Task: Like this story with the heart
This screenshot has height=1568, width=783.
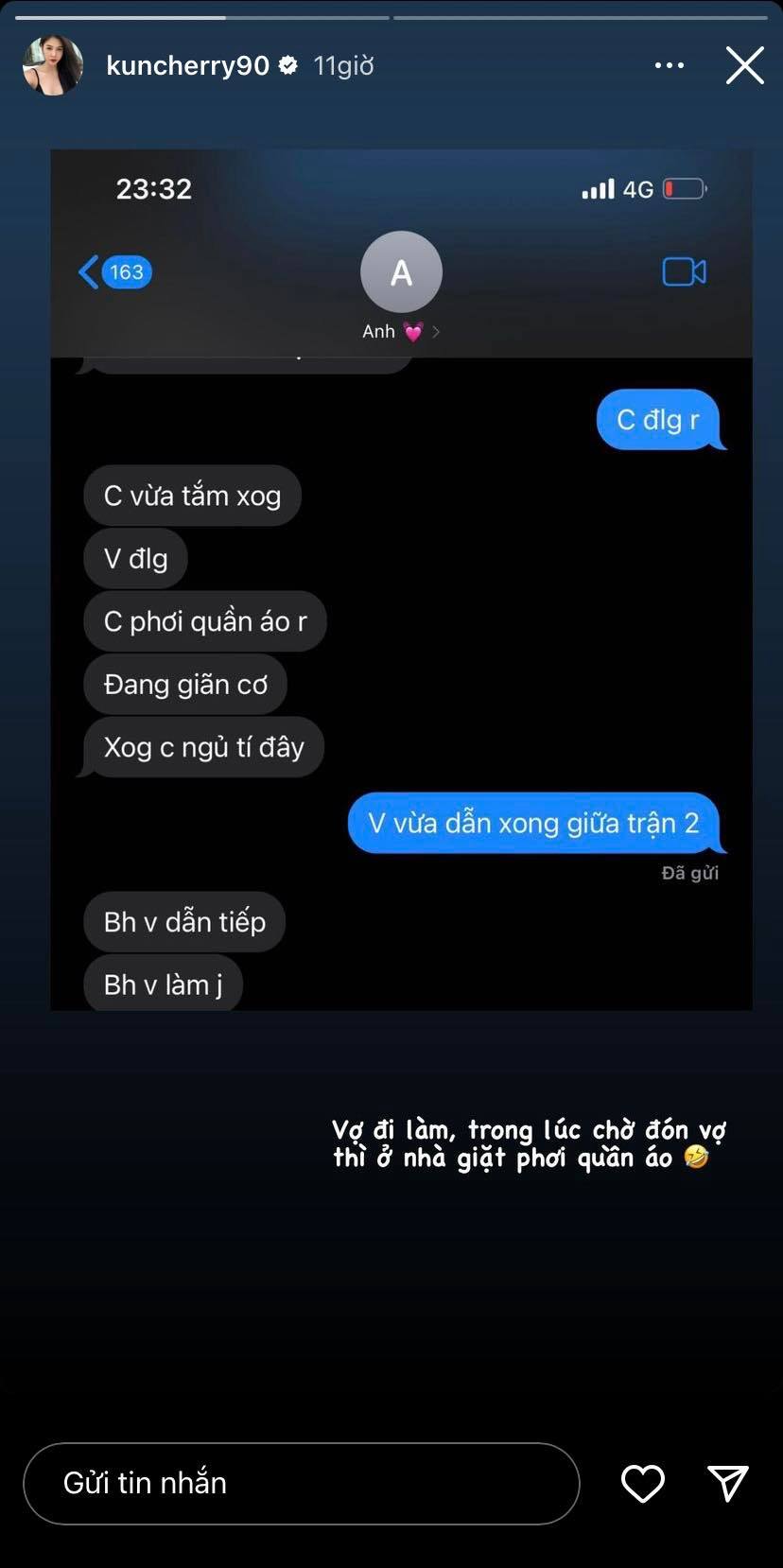Action: (643, 1483)
